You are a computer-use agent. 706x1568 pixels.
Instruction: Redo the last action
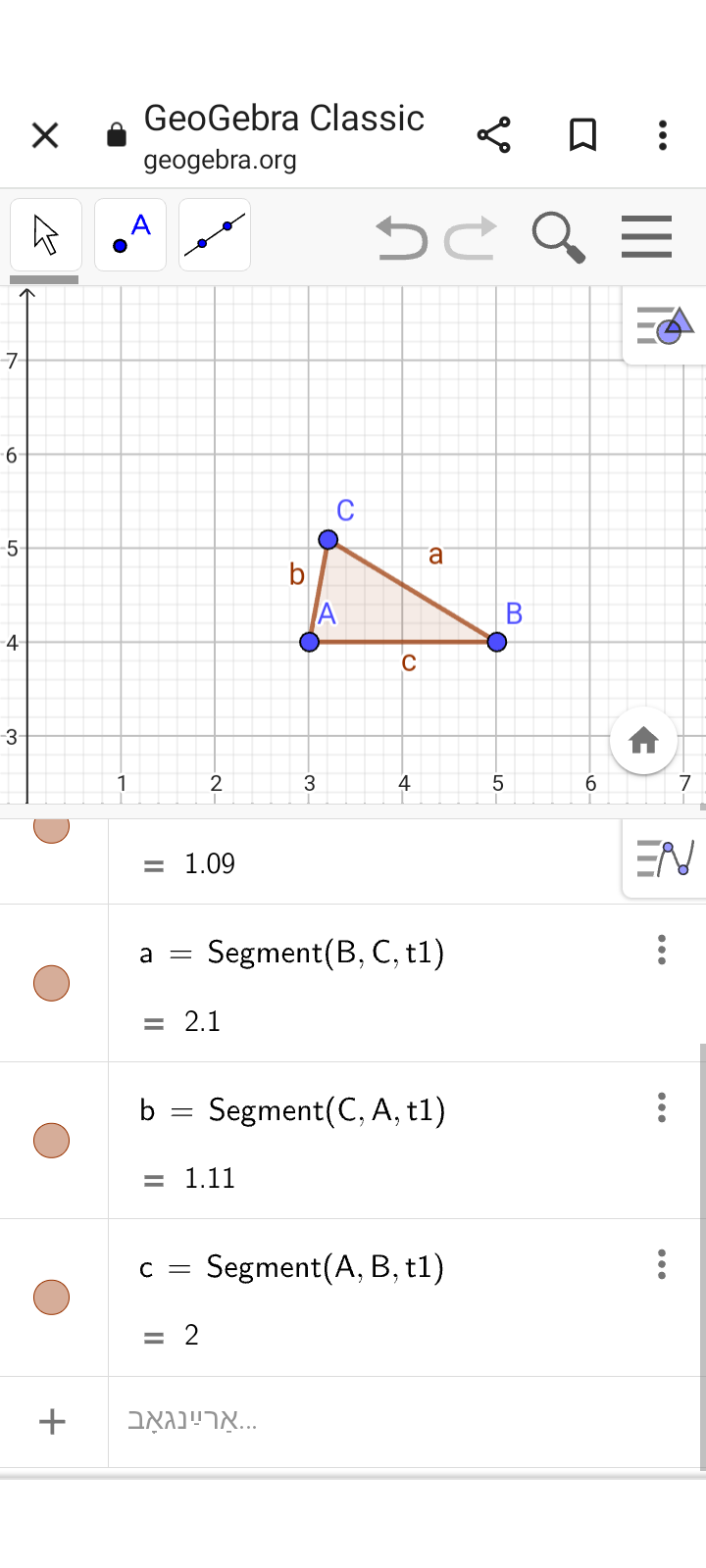471,238
